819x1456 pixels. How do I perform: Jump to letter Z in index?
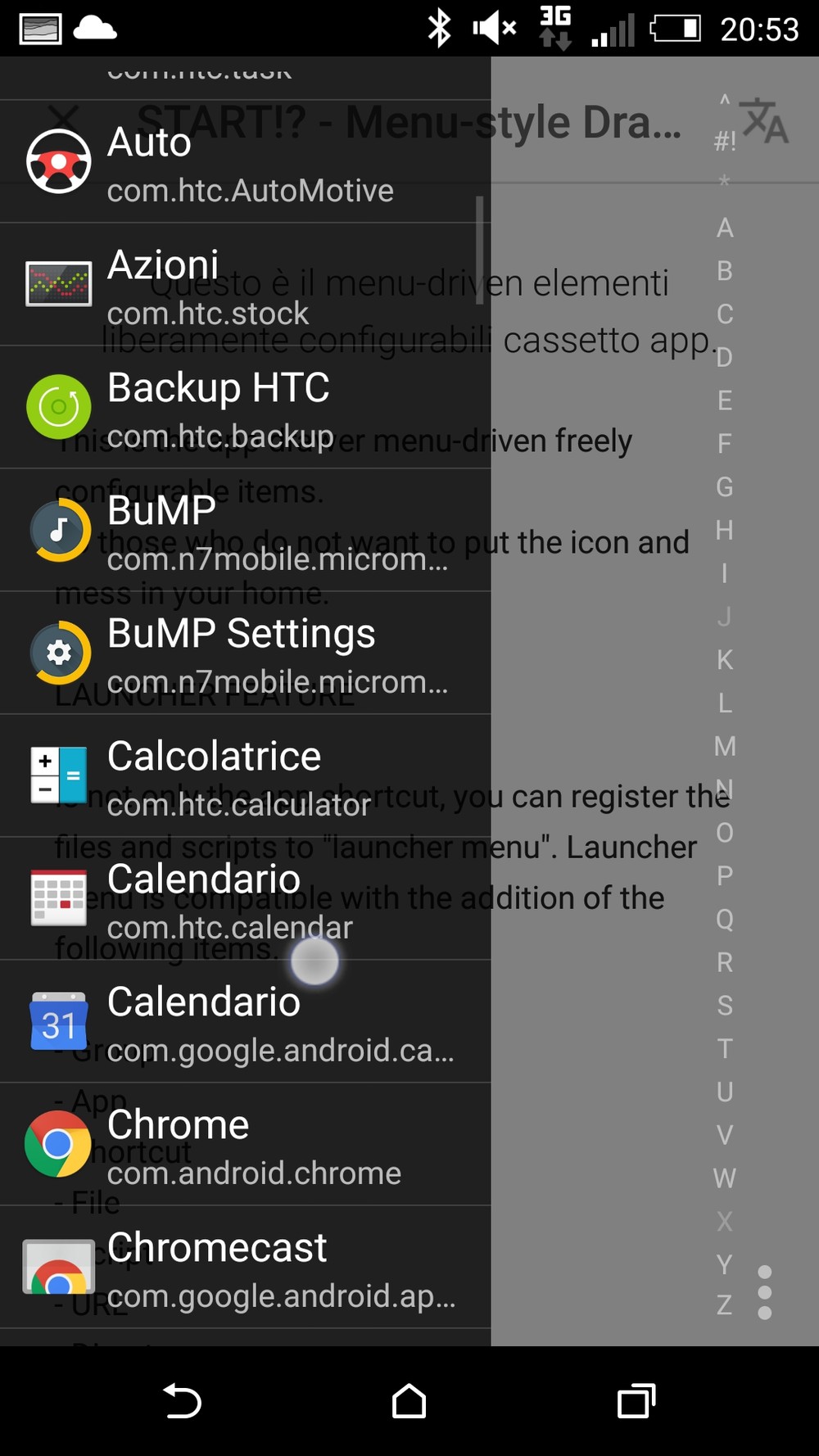(x=725, y=1305)
